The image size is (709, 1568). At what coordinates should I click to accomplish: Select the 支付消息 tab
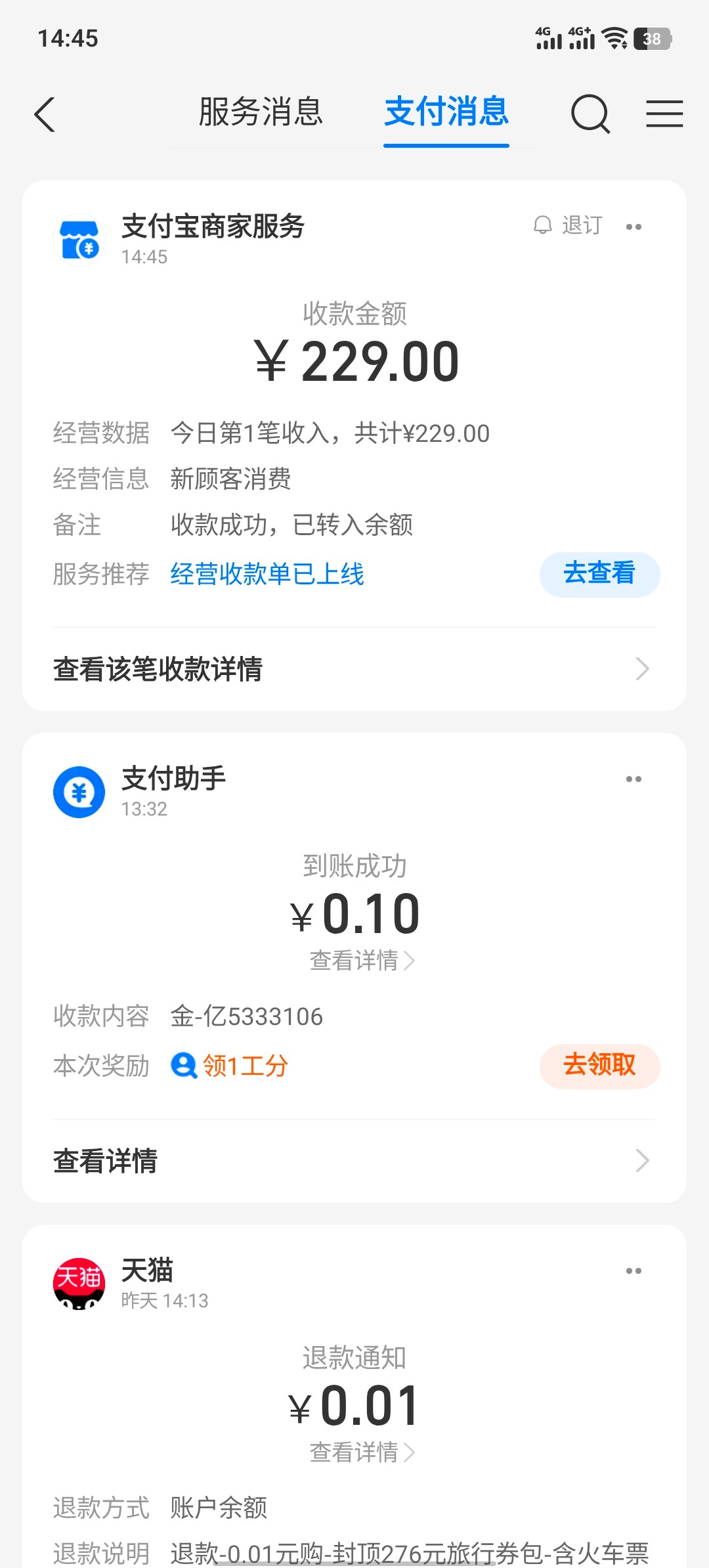point(446,112)
